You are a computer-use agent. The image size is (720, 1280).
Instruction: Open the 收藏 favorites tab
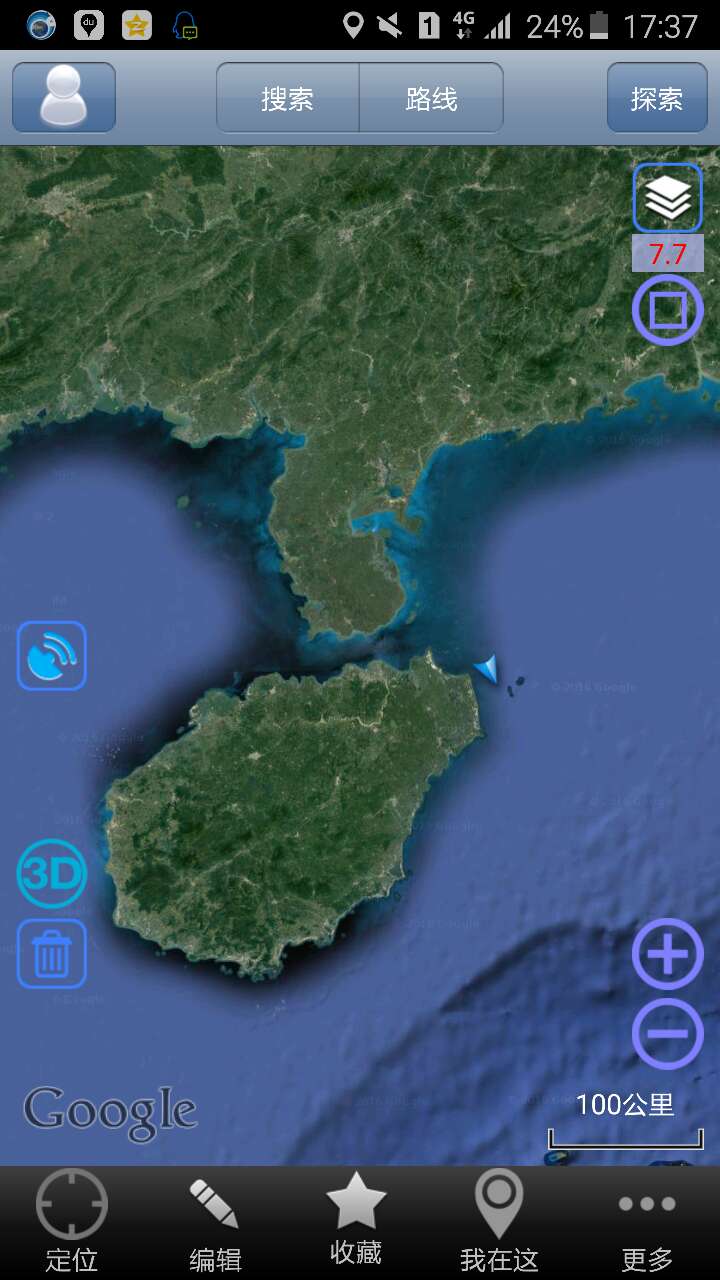[x=357, y=1222]
